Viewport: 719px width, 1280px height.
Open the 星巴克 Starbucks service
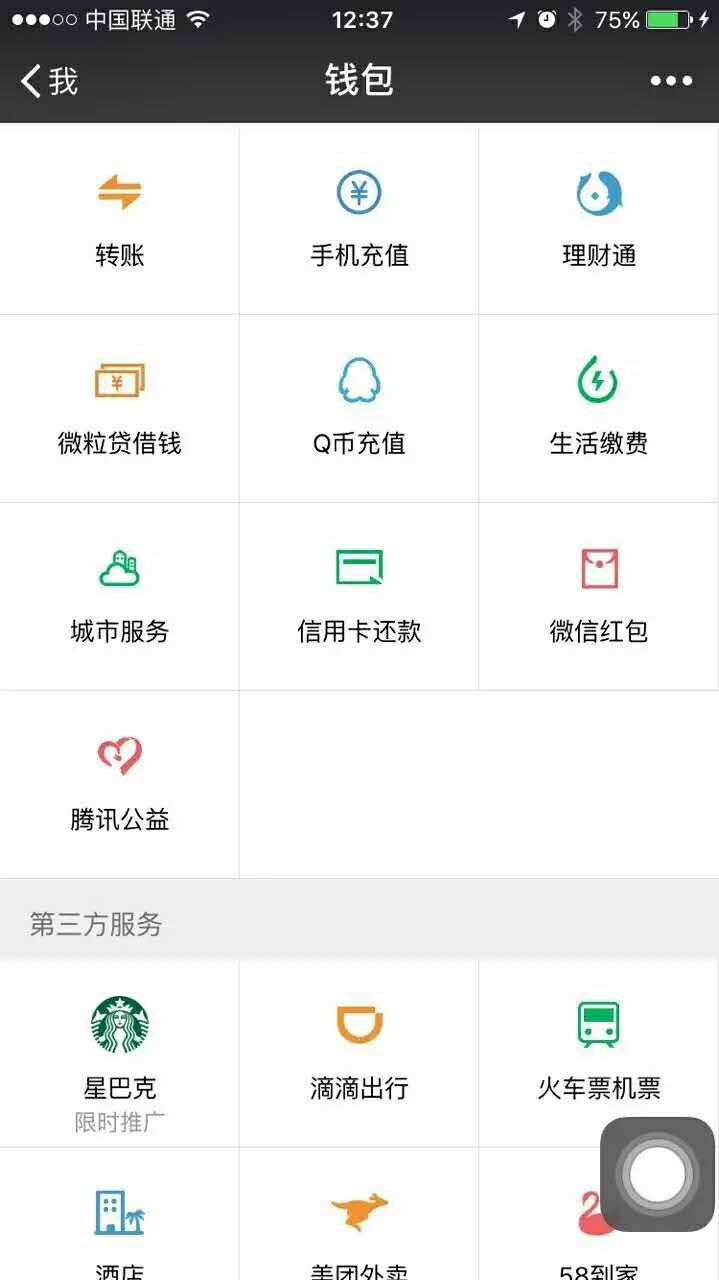click(x=120, y=1052)
